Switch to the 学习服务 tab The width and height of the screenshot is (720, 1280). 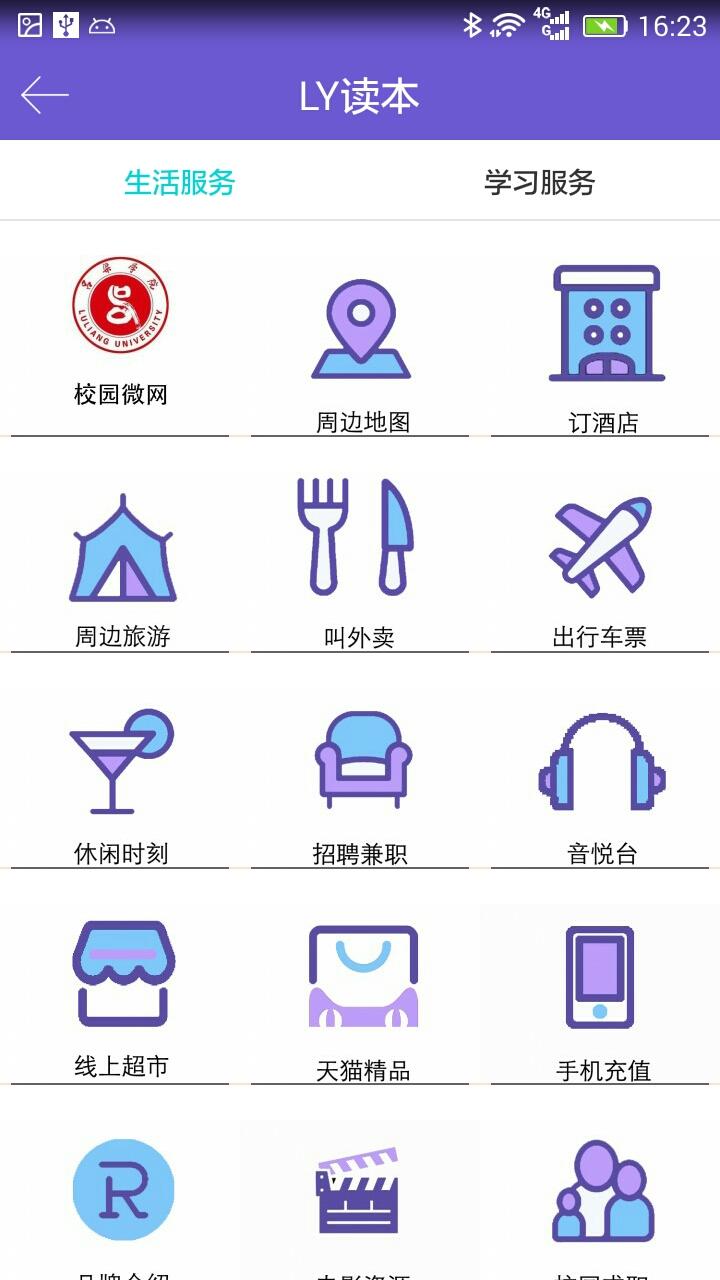coord(540,183)
